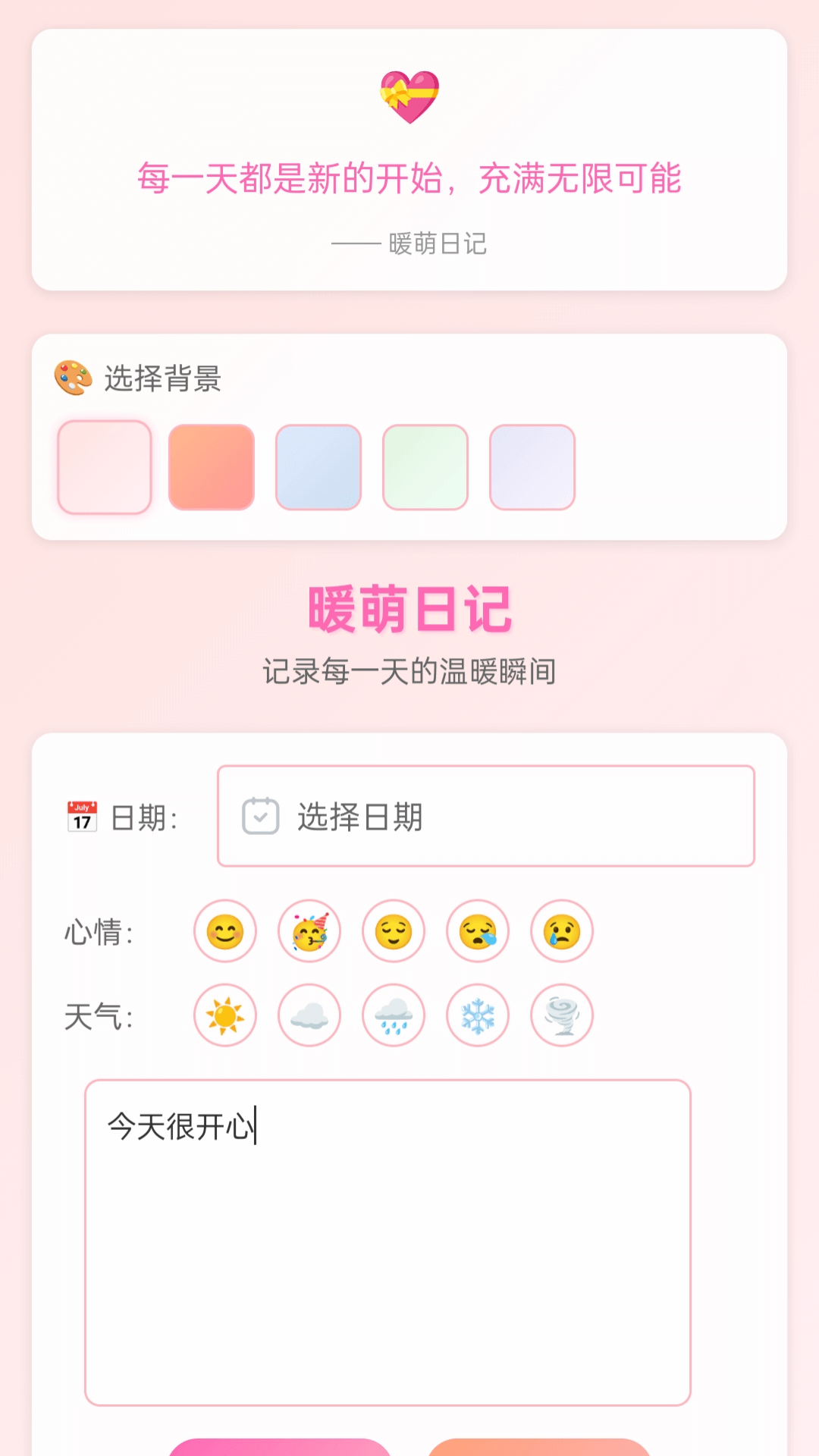The image size is (819, 1456).
Task: Select the blue background swatch
Action: [x=318, y=468]
